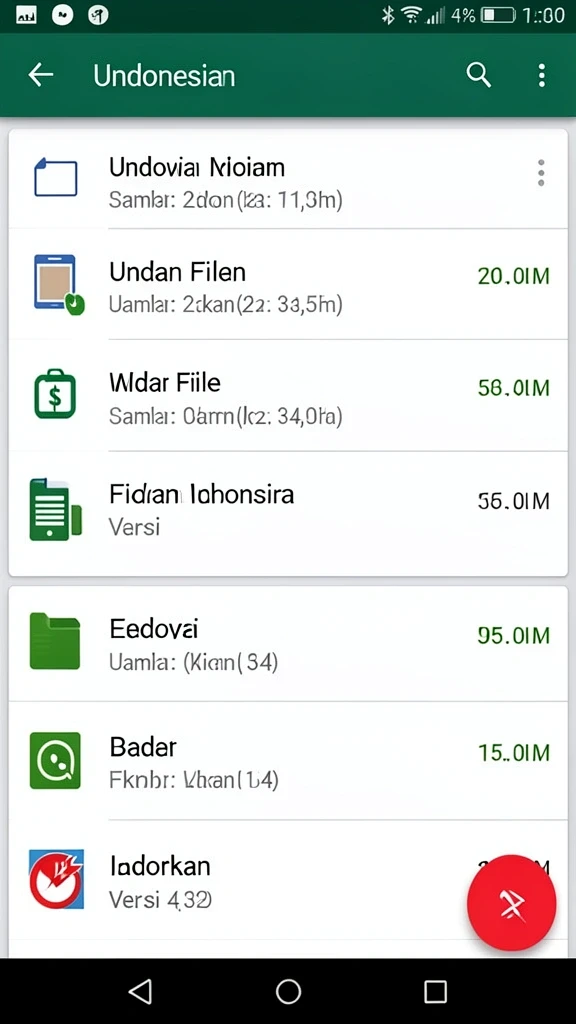Tap the system home button

pos(288,991)
